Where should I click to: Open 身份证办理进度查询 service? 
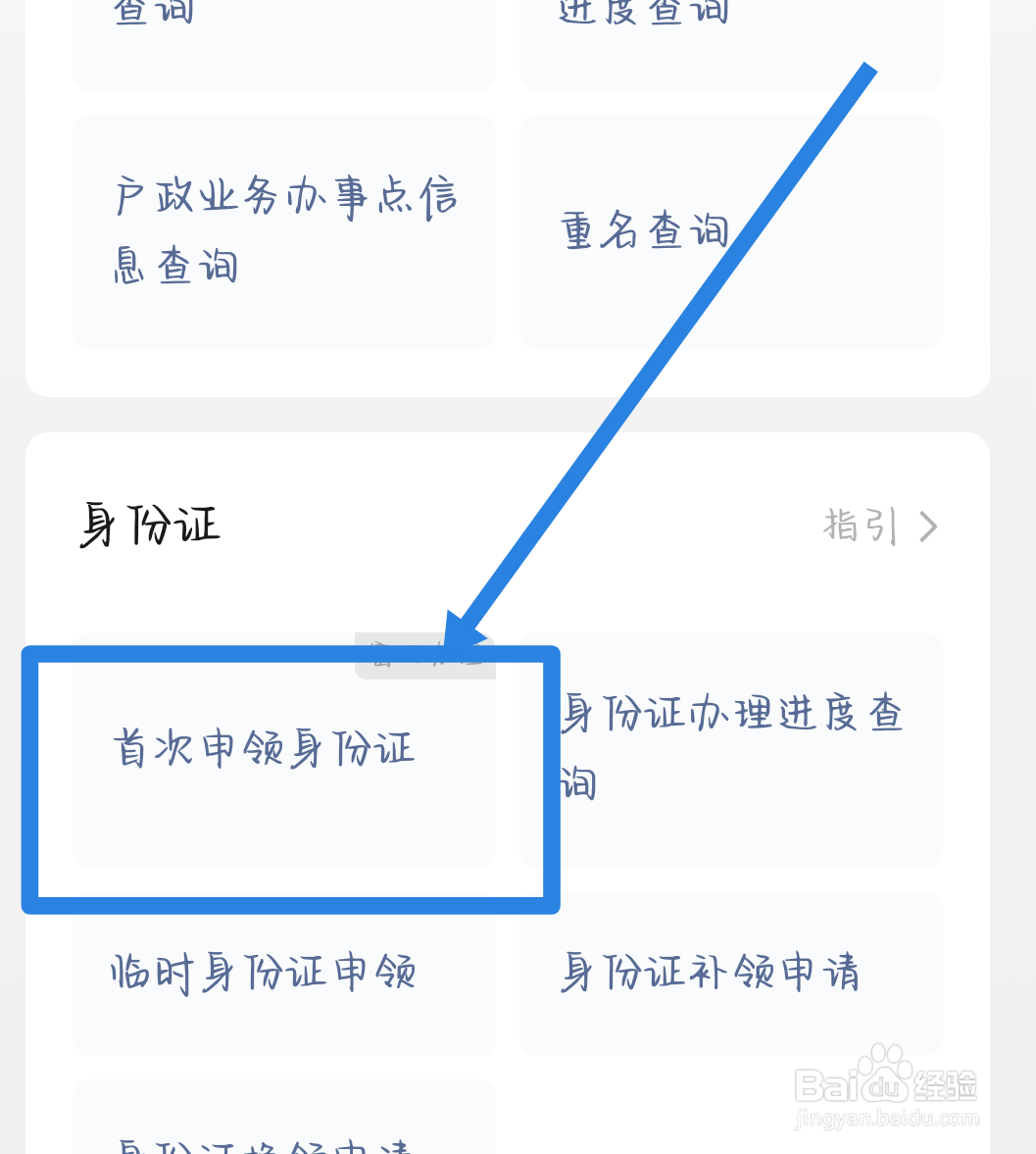pyautogui.click(x=730, y=747)
